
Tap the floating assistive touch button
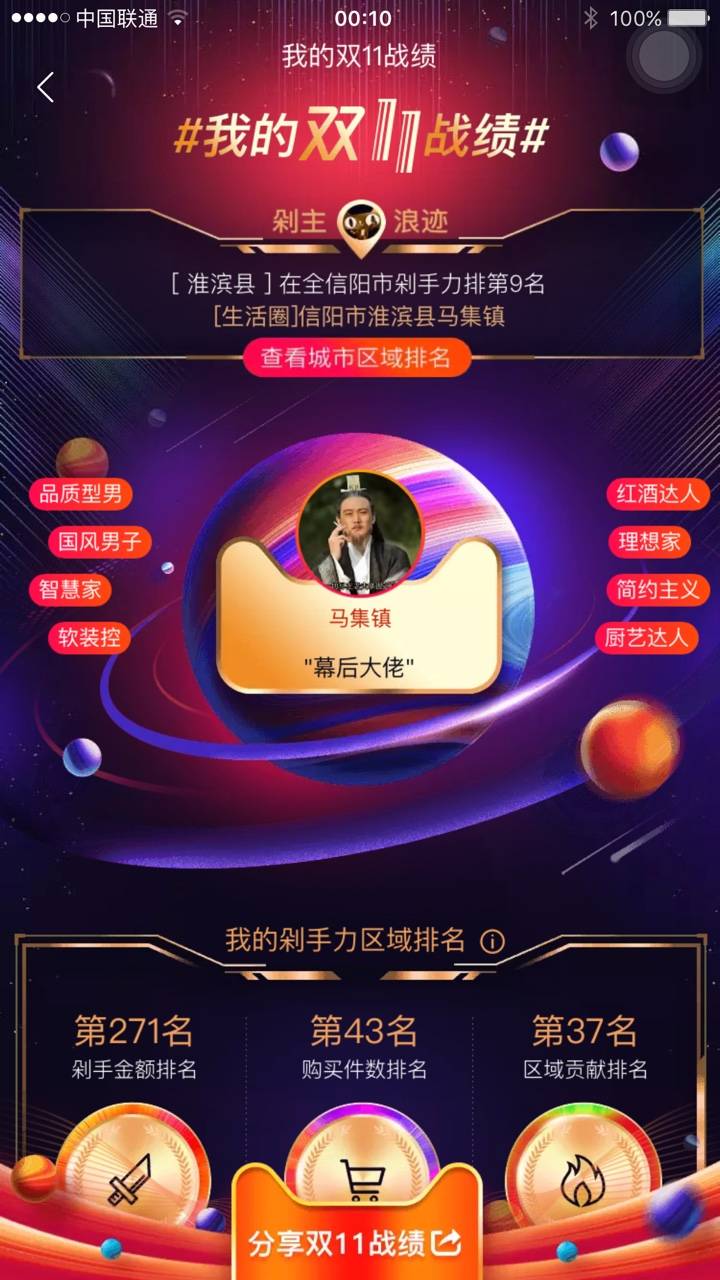(664, 55)
